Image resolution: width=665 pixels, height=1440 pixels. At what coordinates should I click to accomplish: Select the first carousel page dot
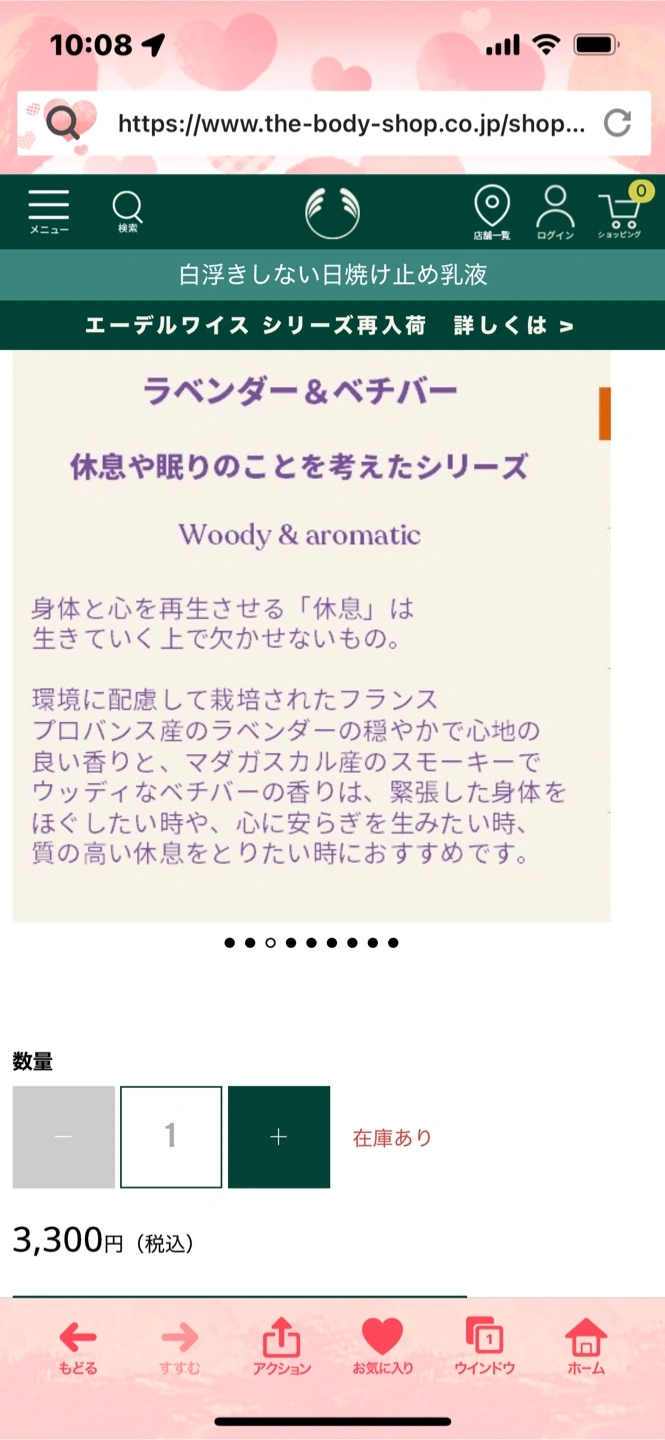[229, 942]
